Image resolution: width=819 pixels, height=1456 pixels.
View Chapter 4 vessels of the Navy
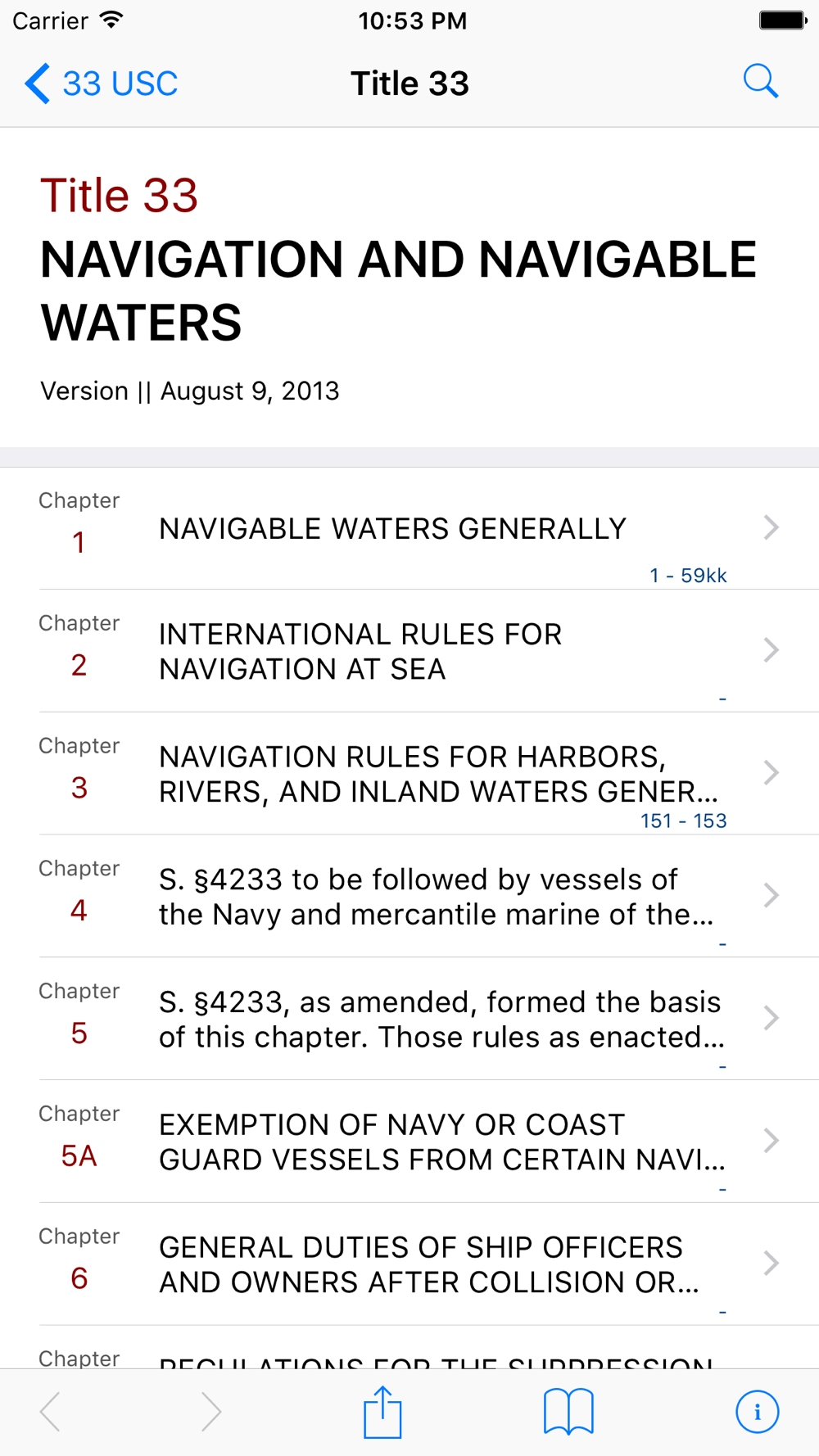(x=409, y=897)
